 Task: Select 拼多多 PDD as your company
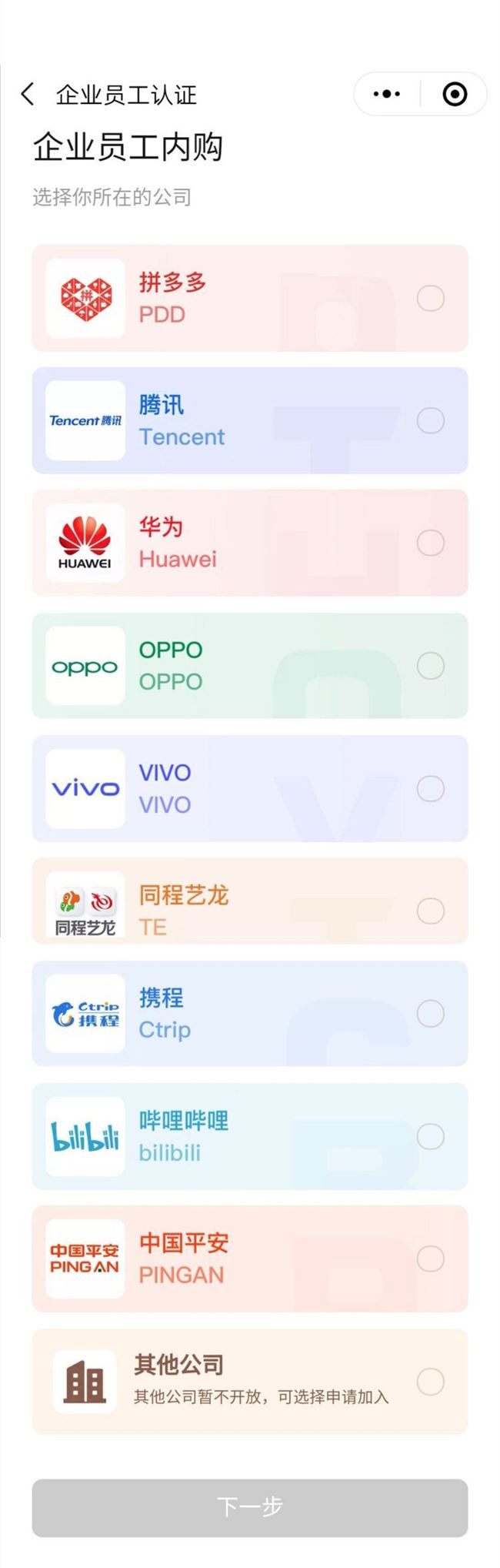pyautogui.click(x=430, y=298)
